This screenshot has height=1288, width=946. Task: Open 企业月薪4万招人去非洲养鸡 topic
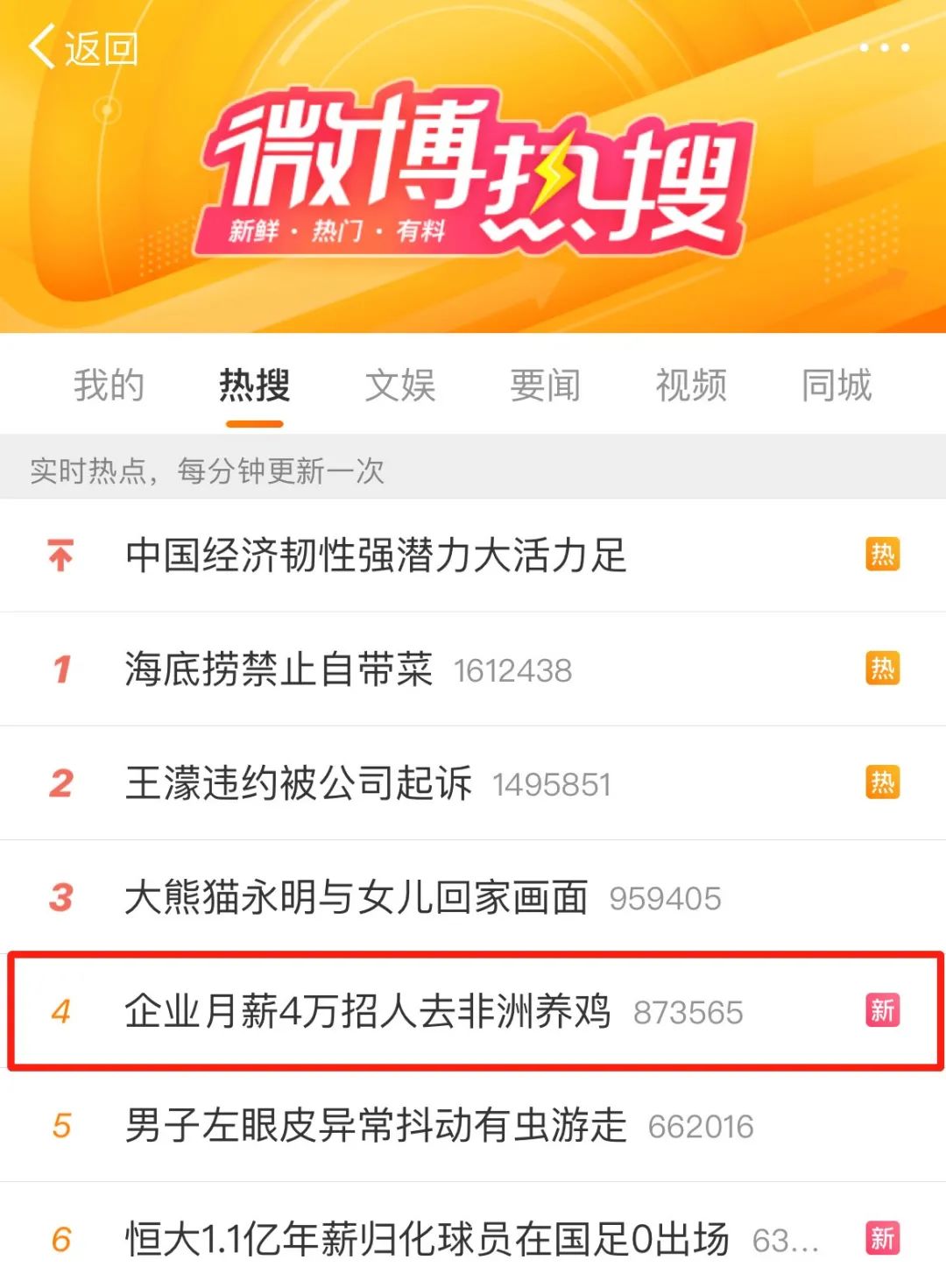pos(367,1011)
